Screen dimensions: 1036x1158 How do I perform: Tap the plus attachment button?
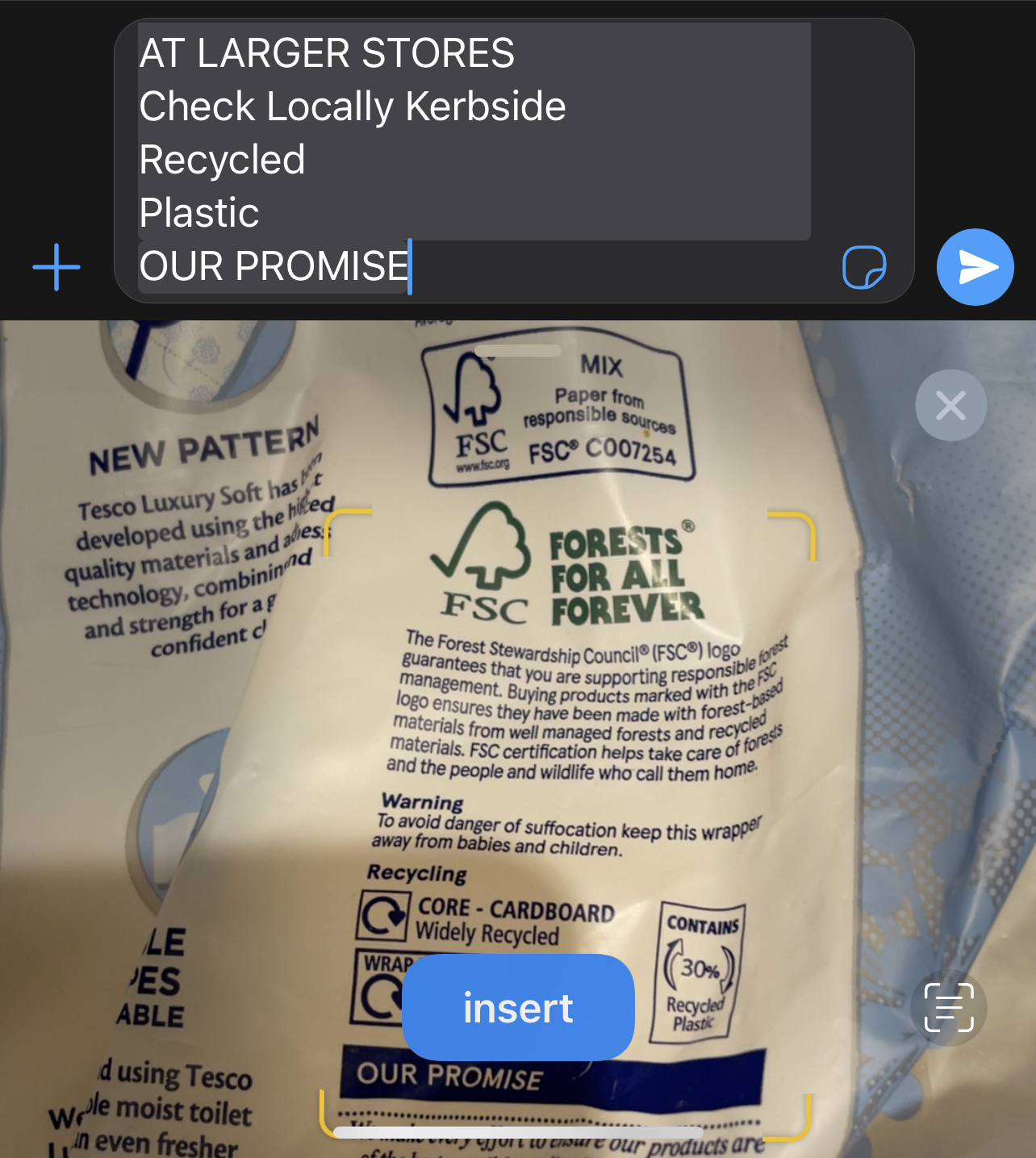tap(56, 267)
